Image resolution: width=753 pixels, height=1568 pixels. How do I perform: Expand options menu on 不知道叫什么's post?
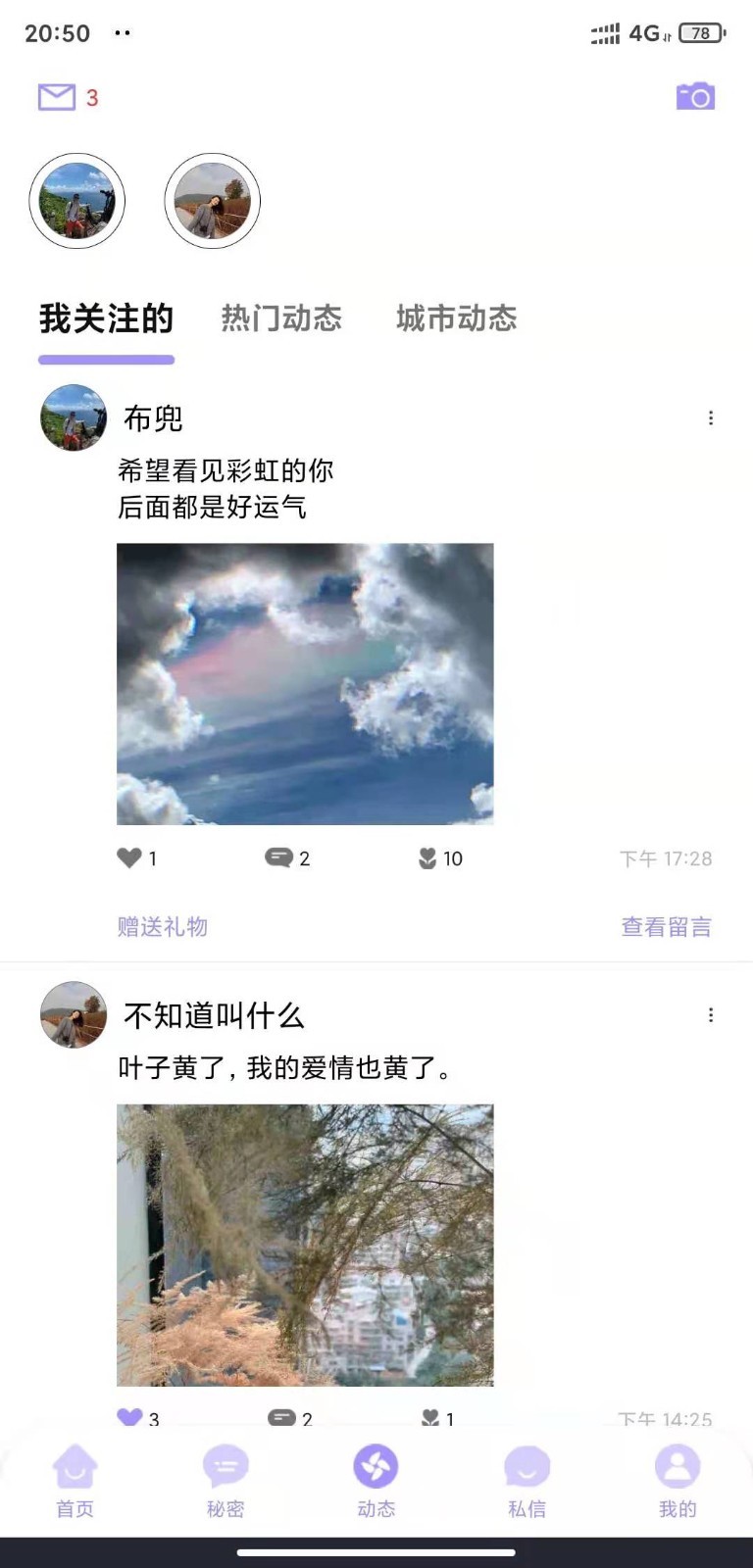711,1015
